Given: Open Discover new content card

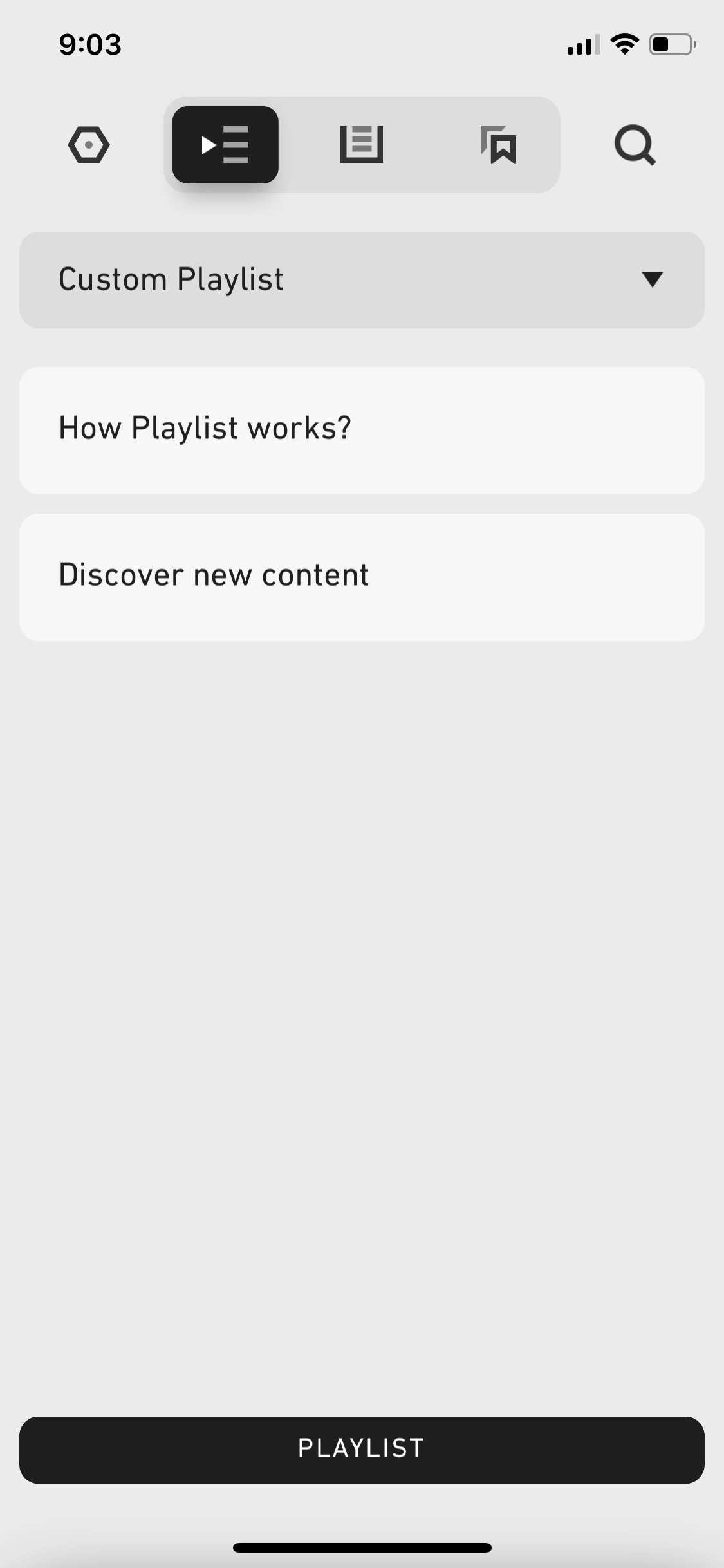Looking at the screenshot, I should click(362, 577).
